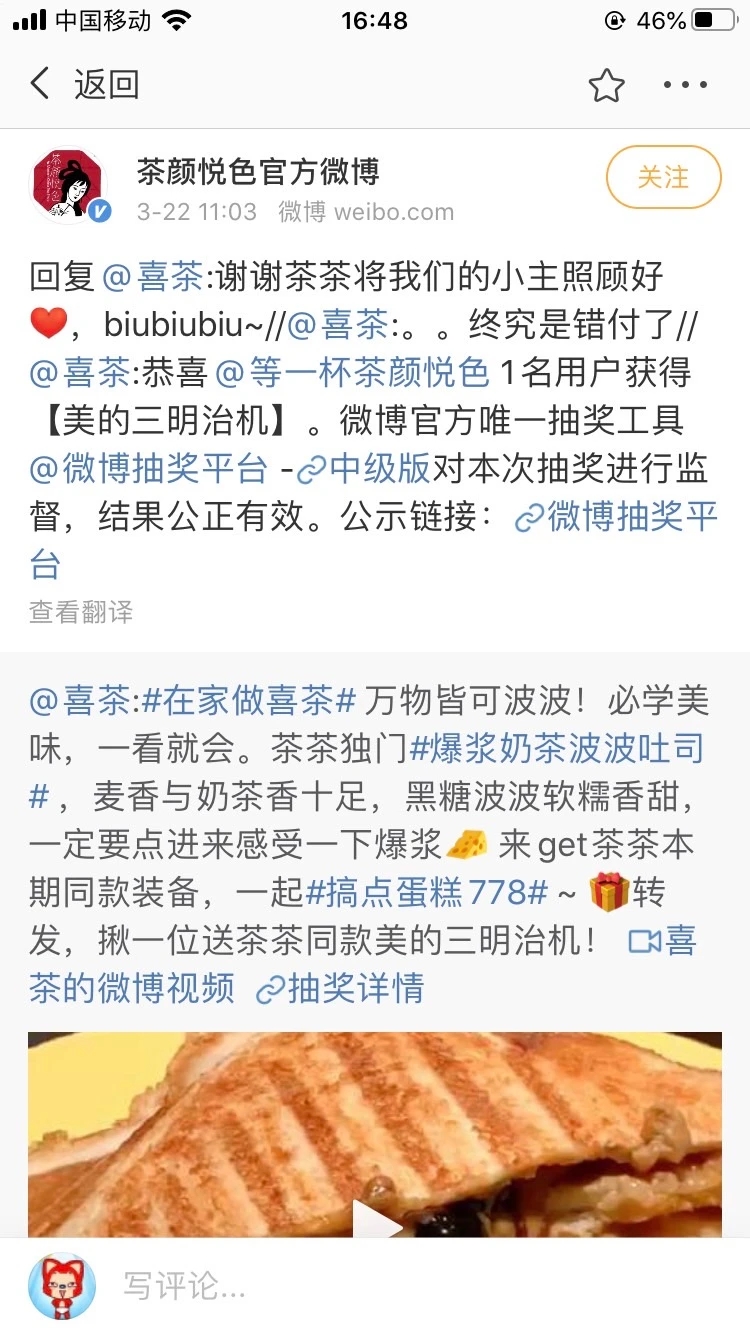
Task: Follow the account with the 关注 button
Action: pos(663,178)
